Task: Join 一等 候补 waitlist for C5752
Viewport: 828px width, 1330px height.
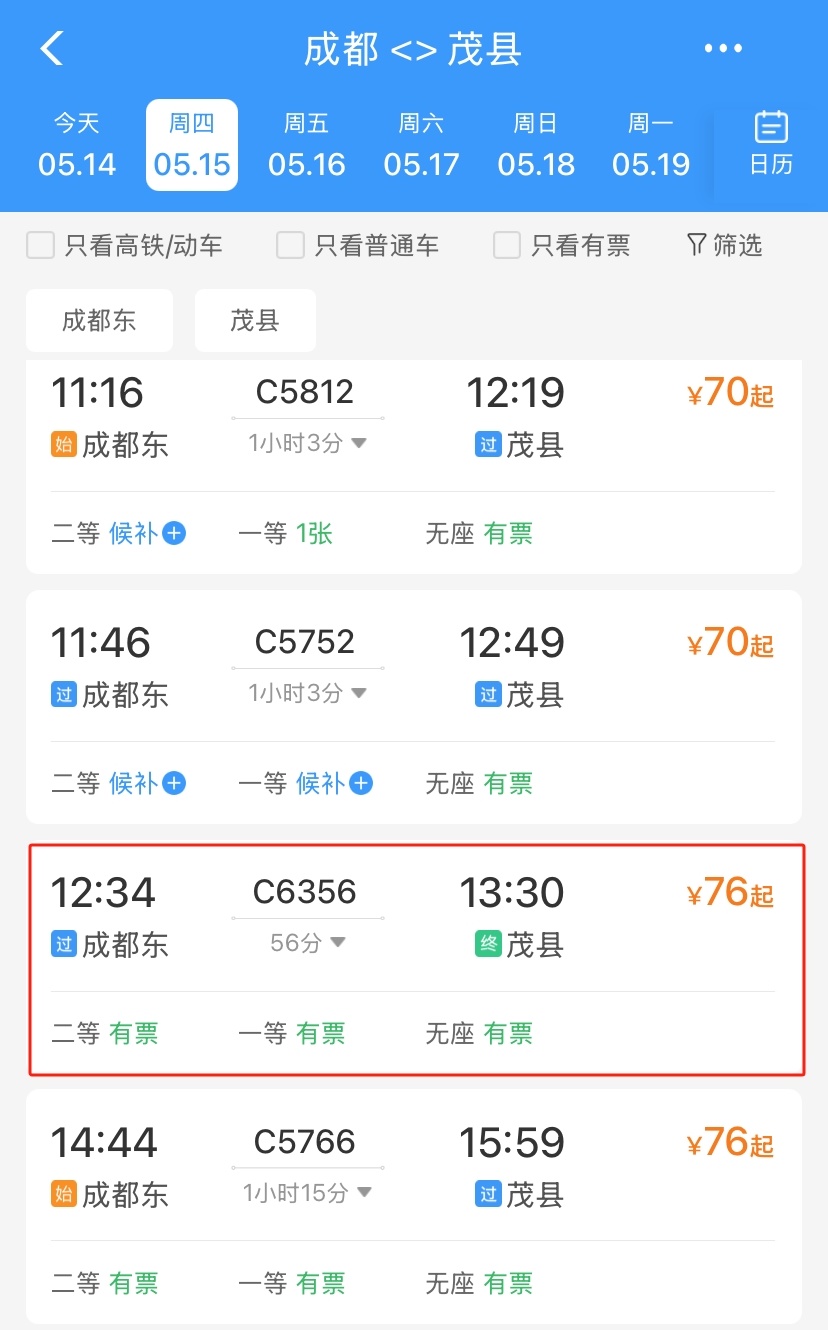Action: (x=334, y=784)
